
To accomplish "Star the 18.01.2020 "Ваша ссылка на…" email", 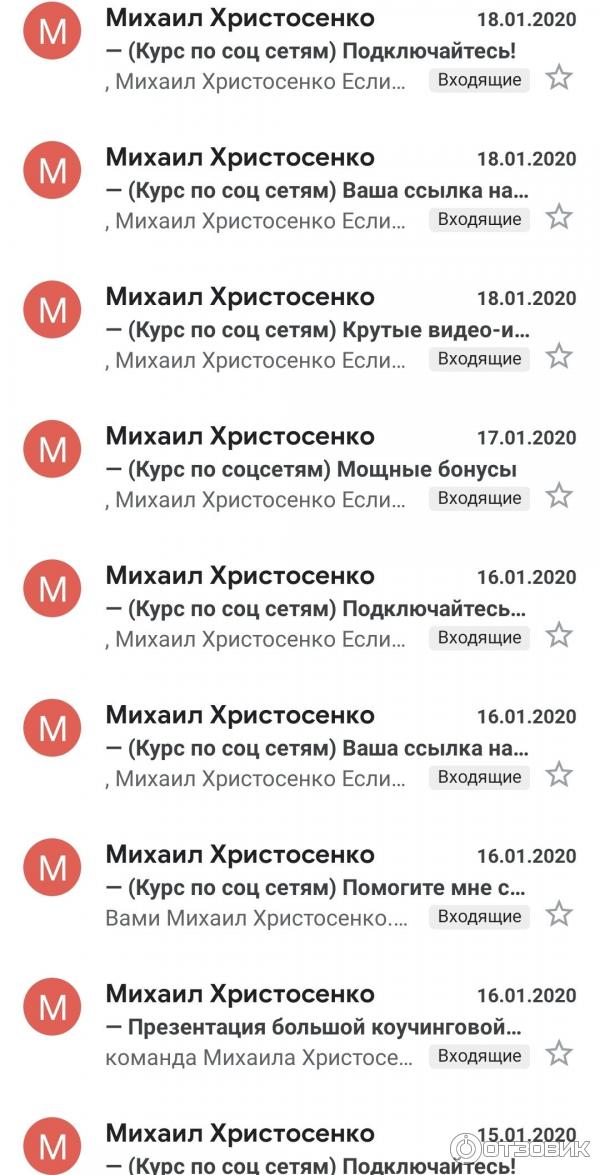I will [559, 217].
